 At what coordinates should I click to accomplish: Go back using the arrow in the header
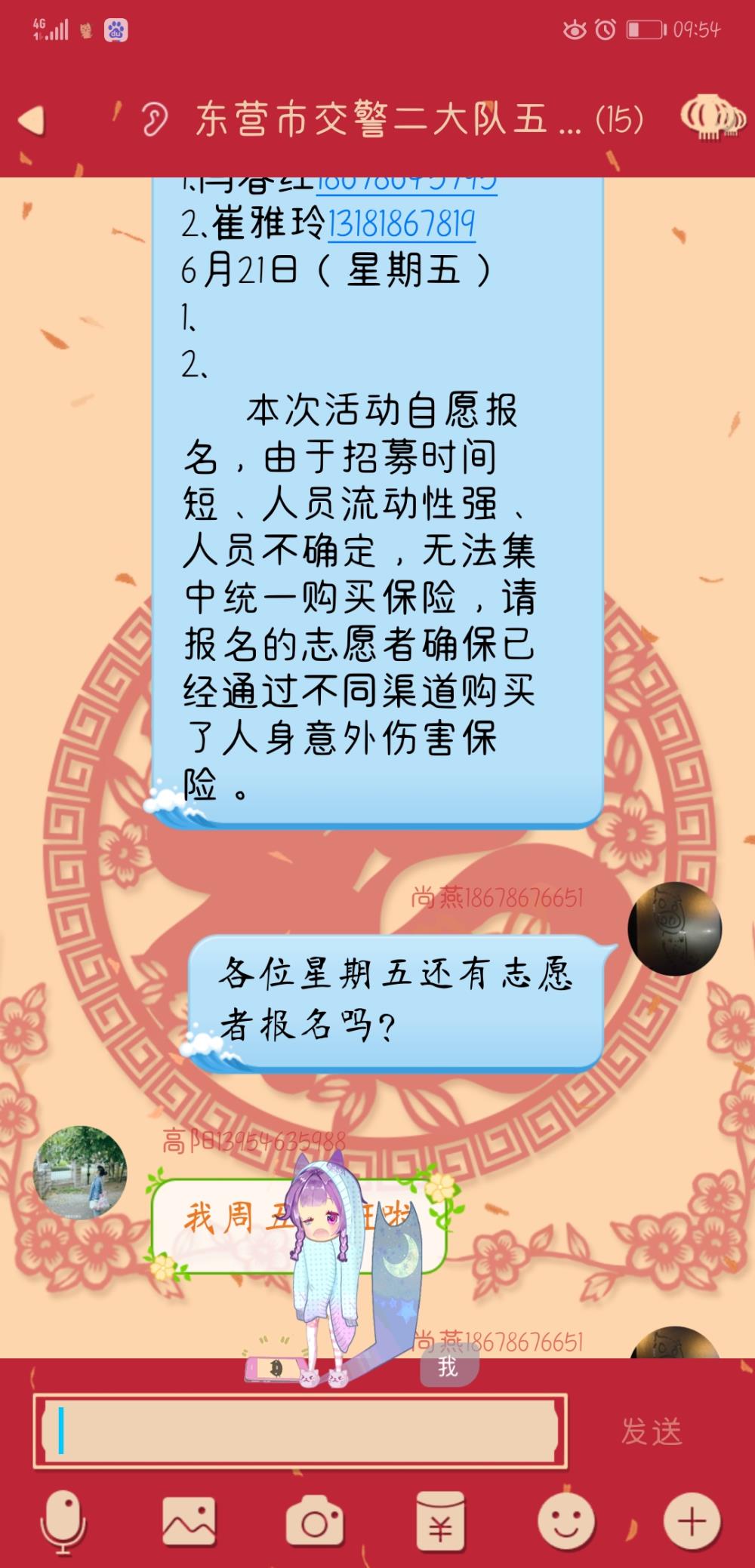[x=32, y=120]
